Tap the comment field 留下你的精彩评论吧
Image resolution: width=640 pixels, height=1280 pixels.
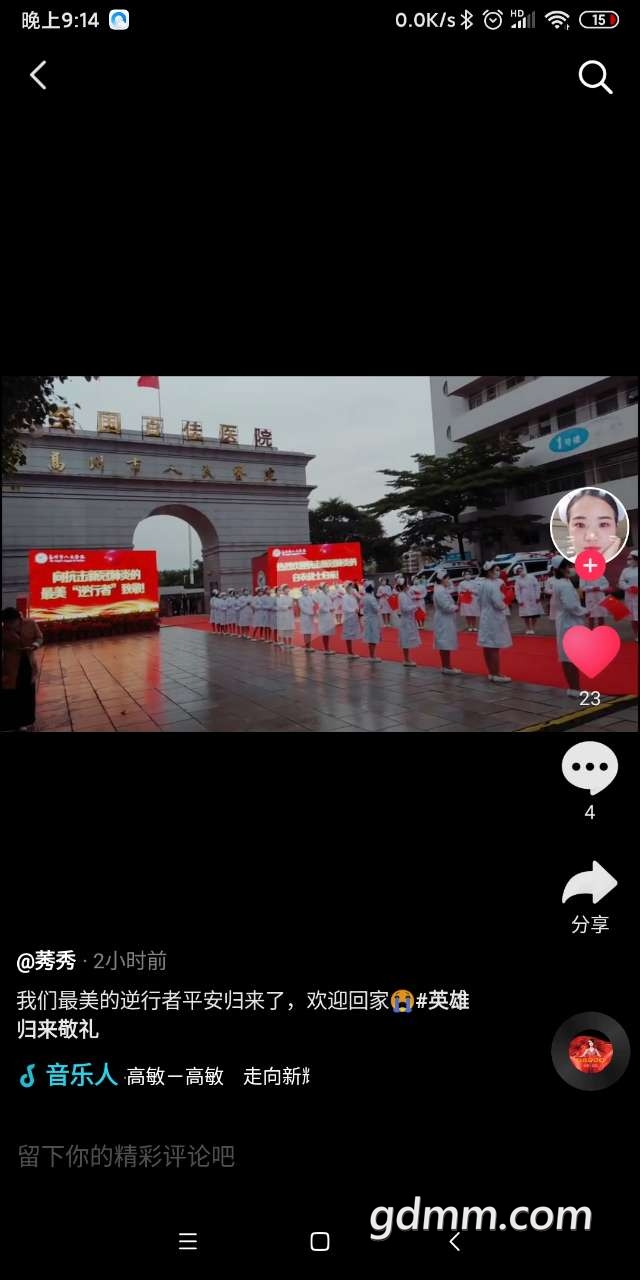127,1157
